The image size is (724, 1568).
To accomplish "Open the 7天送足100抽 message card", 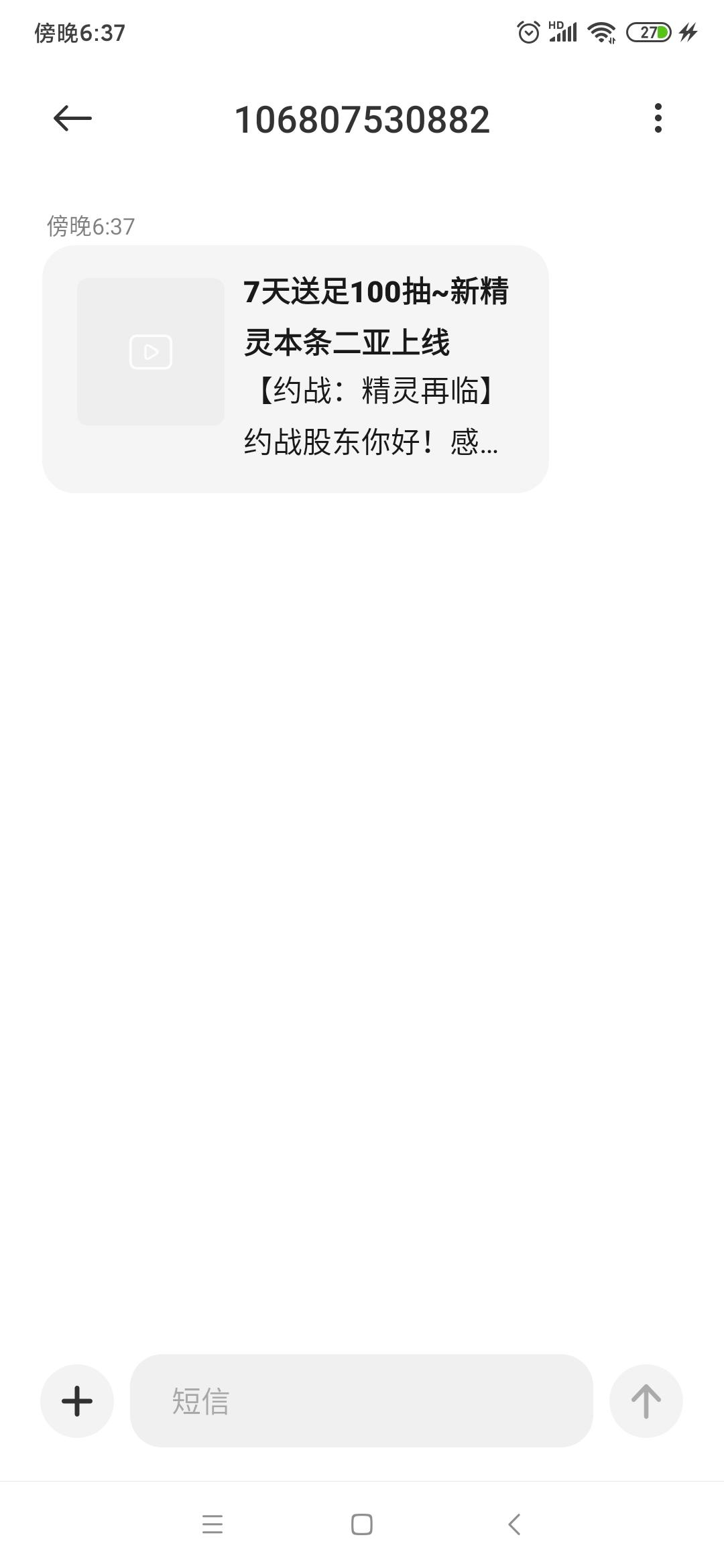I will [296, 369].
